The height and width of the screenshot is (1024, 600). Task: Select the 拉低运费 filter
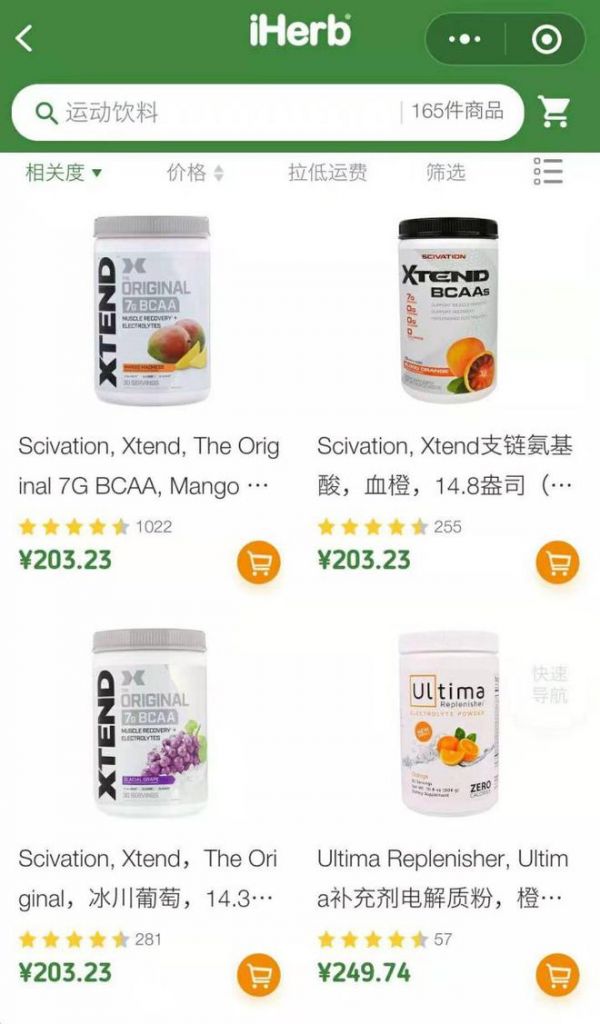point(327,172)
